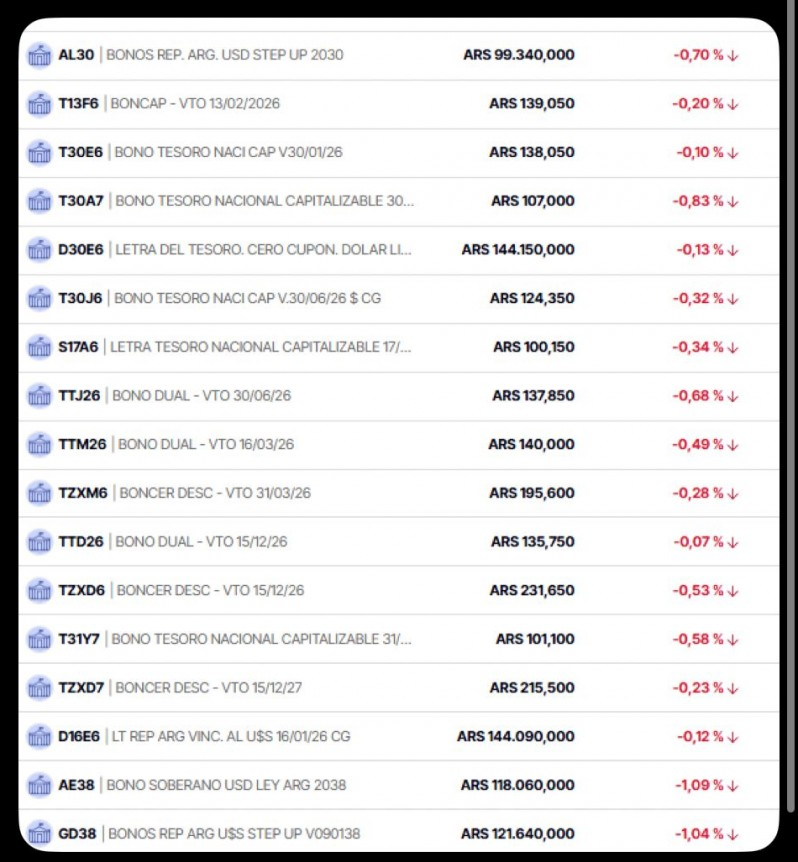The width and height of the screenshot is (798, 862).
Task: View details for TZXD7 BONCER
Action: point(398,687)
